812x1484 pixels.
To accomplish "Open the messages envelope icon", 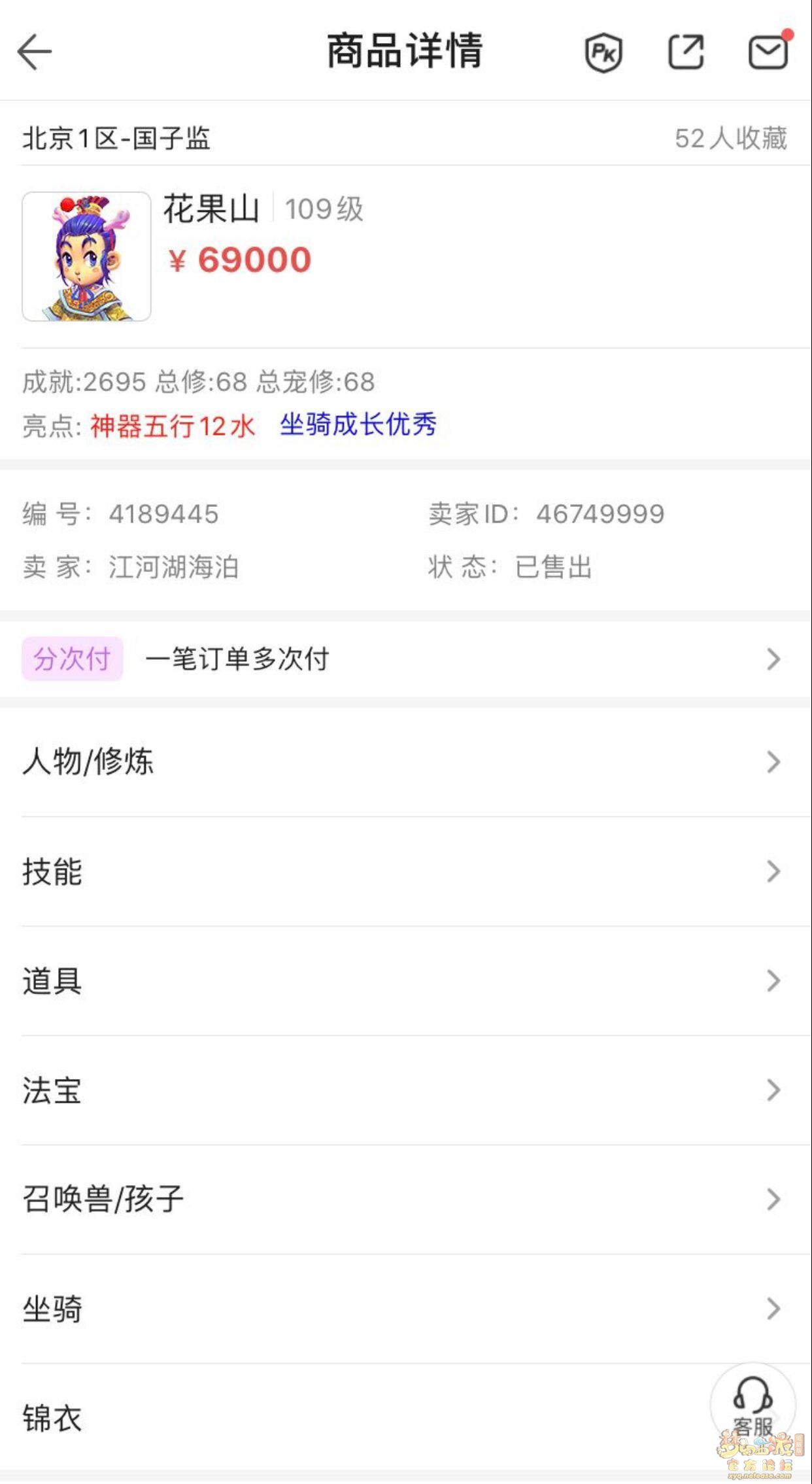I will click(768, 52).
